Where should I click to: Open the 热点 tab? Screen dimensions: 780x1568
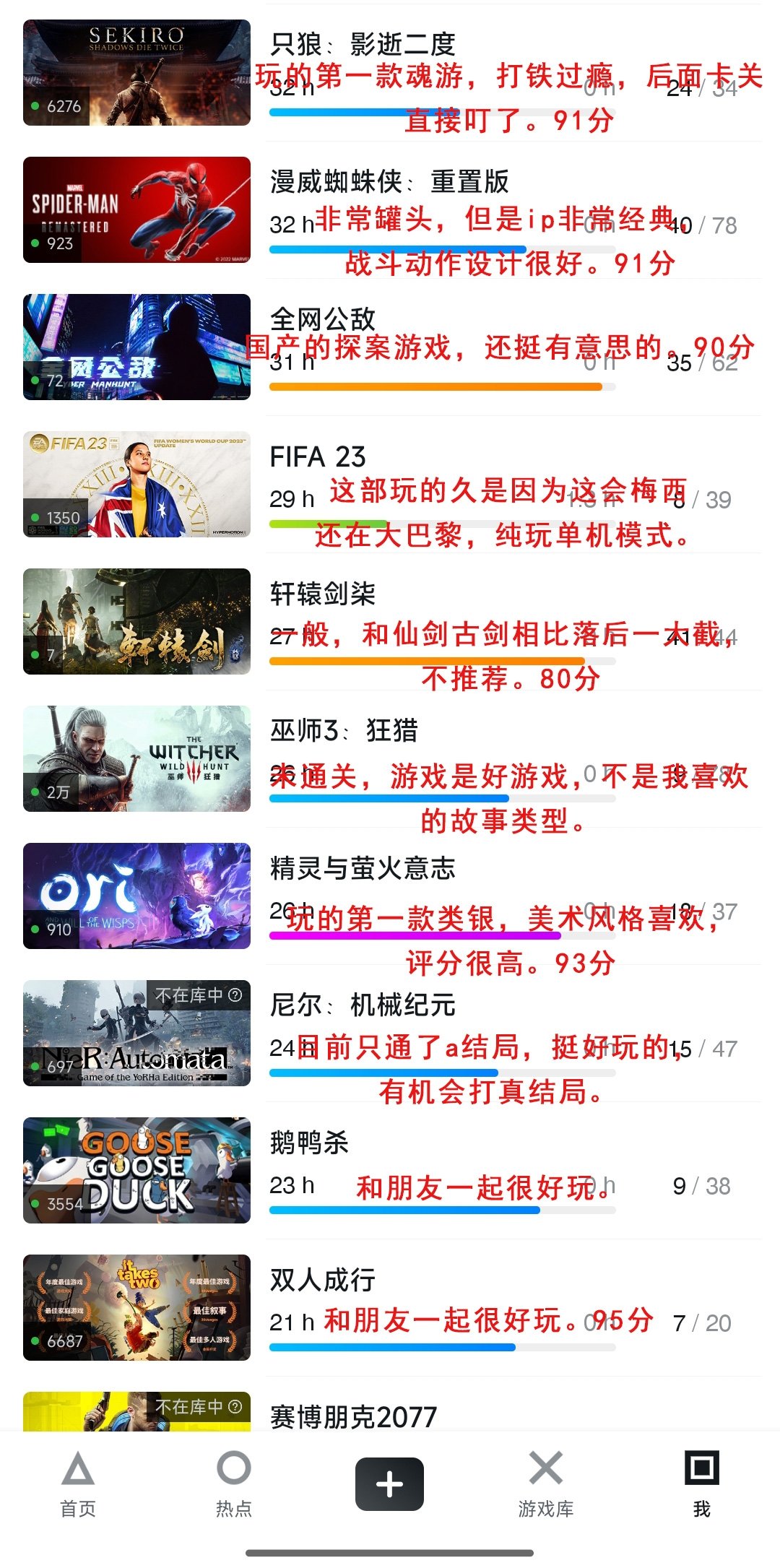tap(234, 1485)
